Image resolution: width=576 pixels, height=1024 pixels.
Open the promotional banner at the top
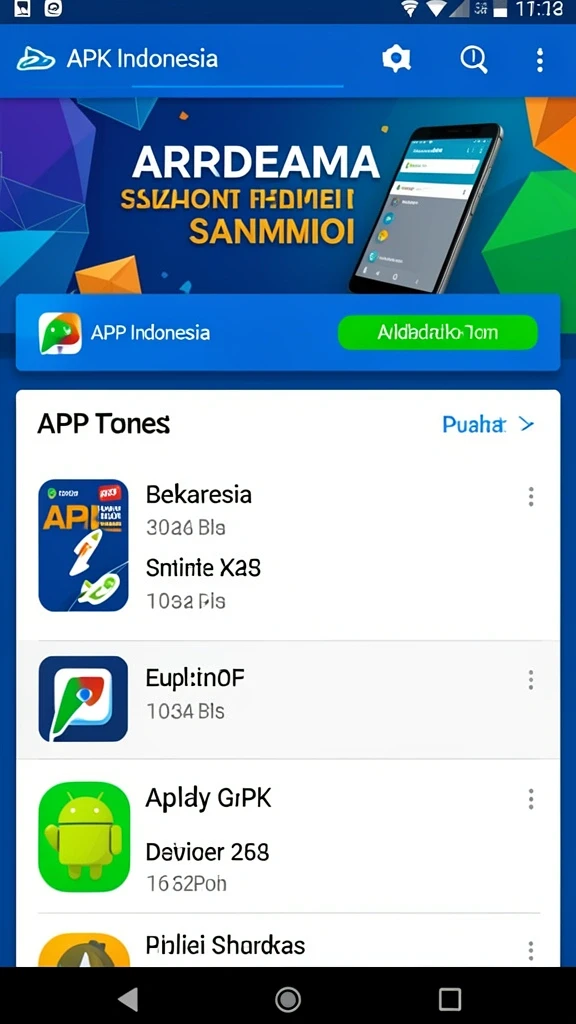[288, 196]
